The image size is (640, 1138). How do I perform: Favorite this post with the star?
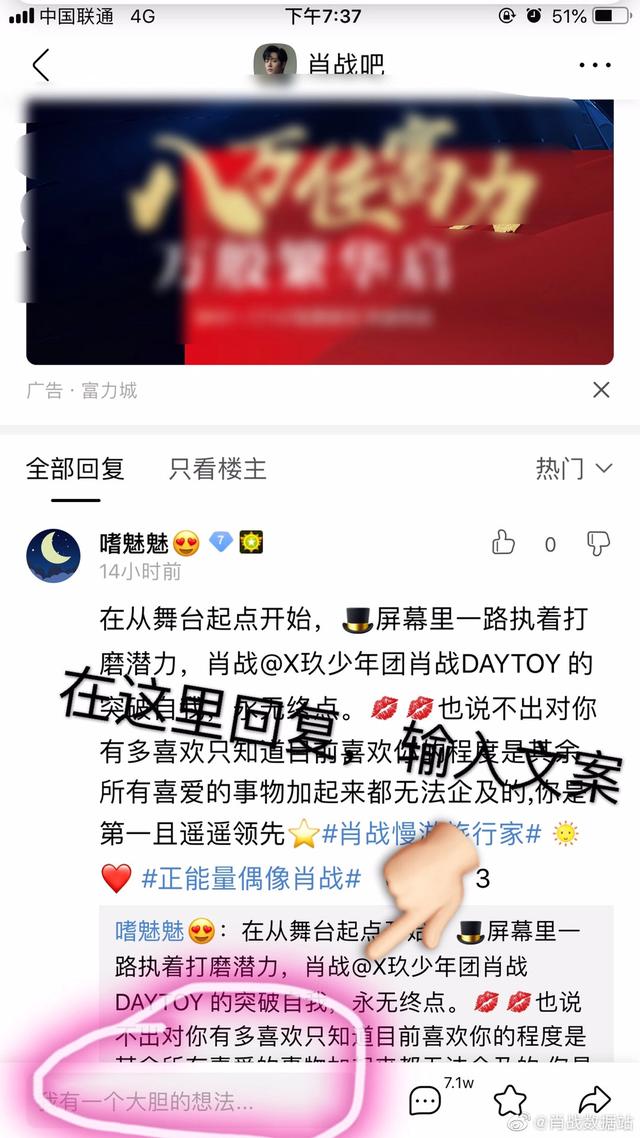pyautogui.click(x=510, y=1100)
